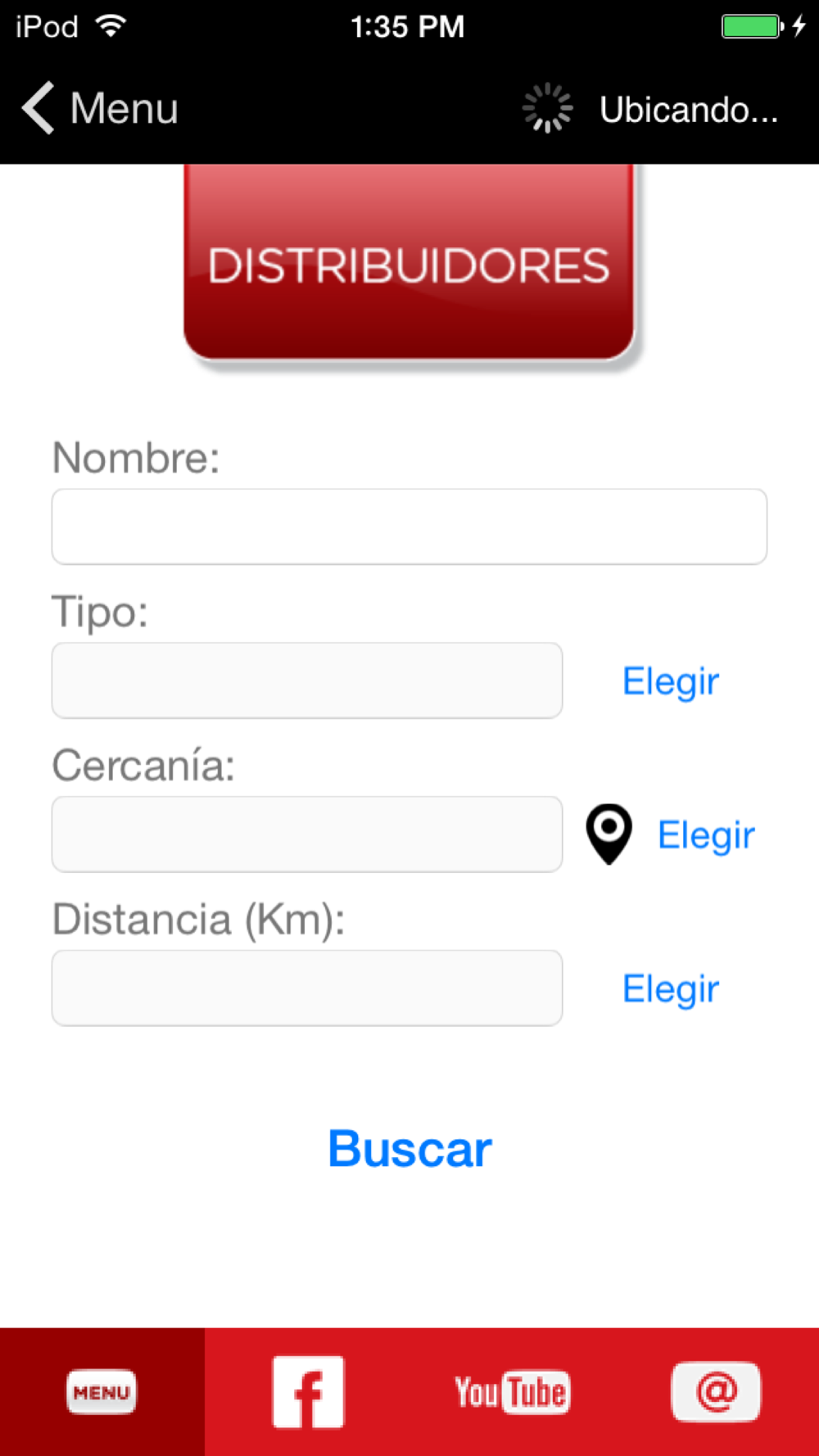Viewport: 819px width, 1456px height.
Task: Tap the Tipo field
Action: [307, 681]
